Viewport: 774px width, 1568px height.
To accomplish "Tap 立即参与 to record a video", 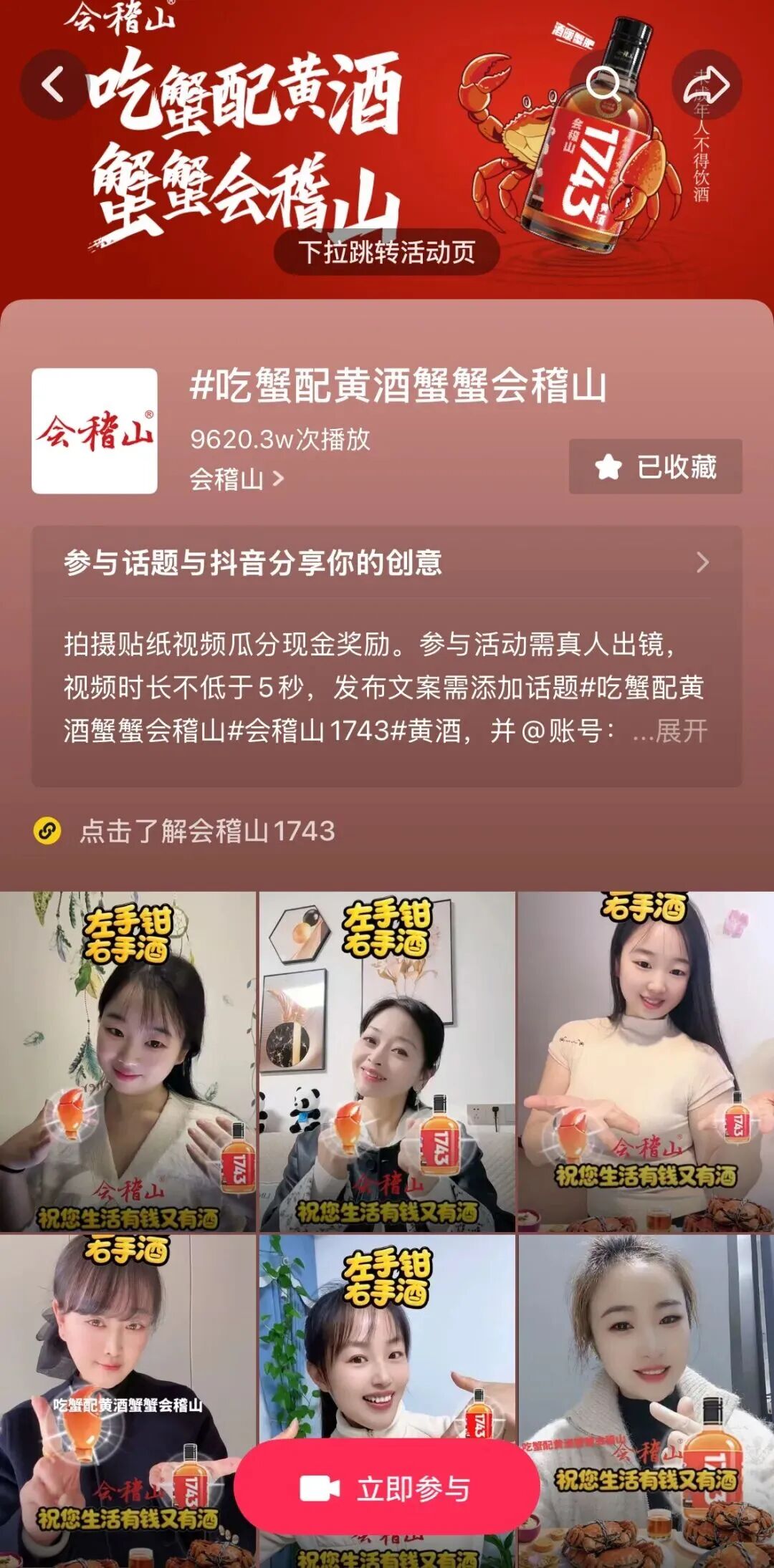I will 386,1489.
